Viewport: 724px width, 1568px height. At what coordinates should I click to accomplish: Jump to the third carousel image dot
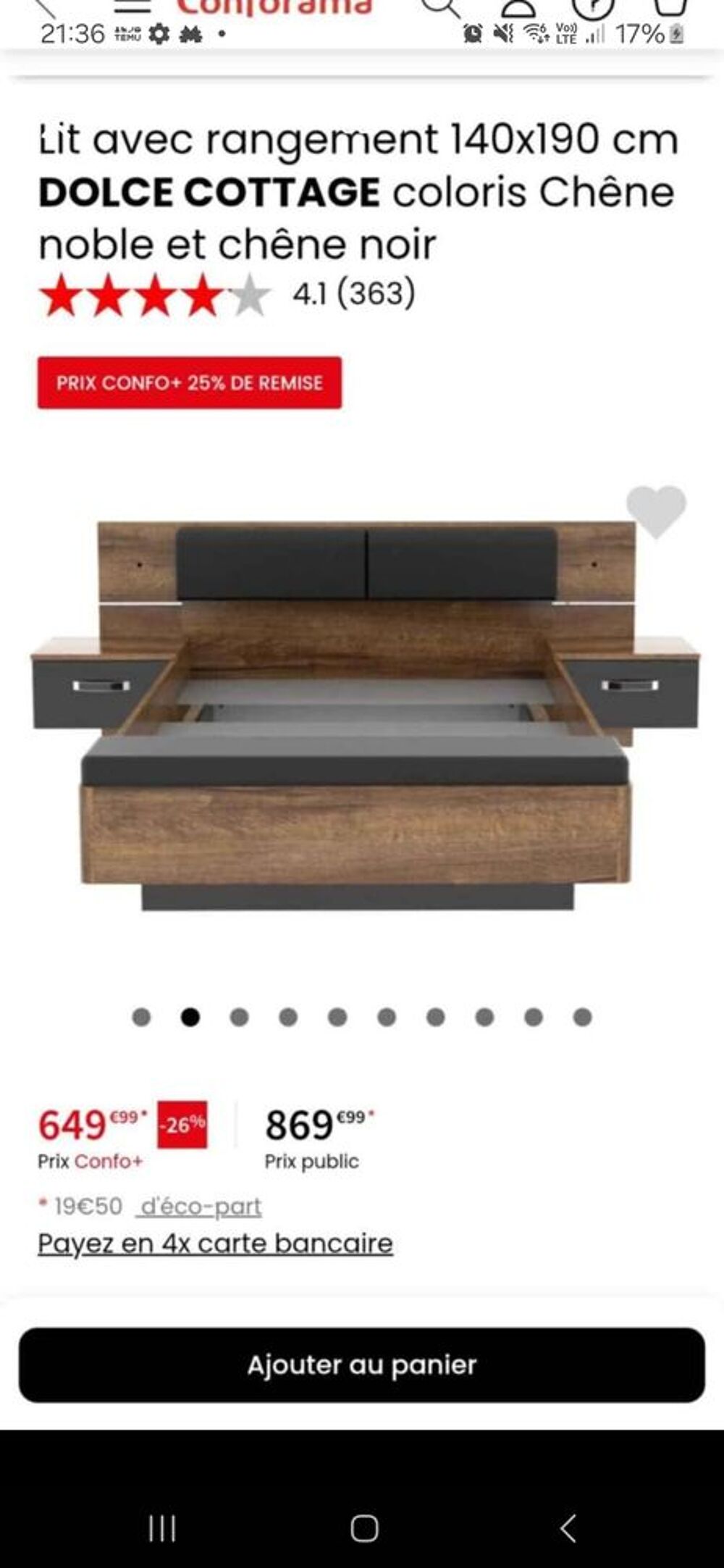[x=239, y=1017]
